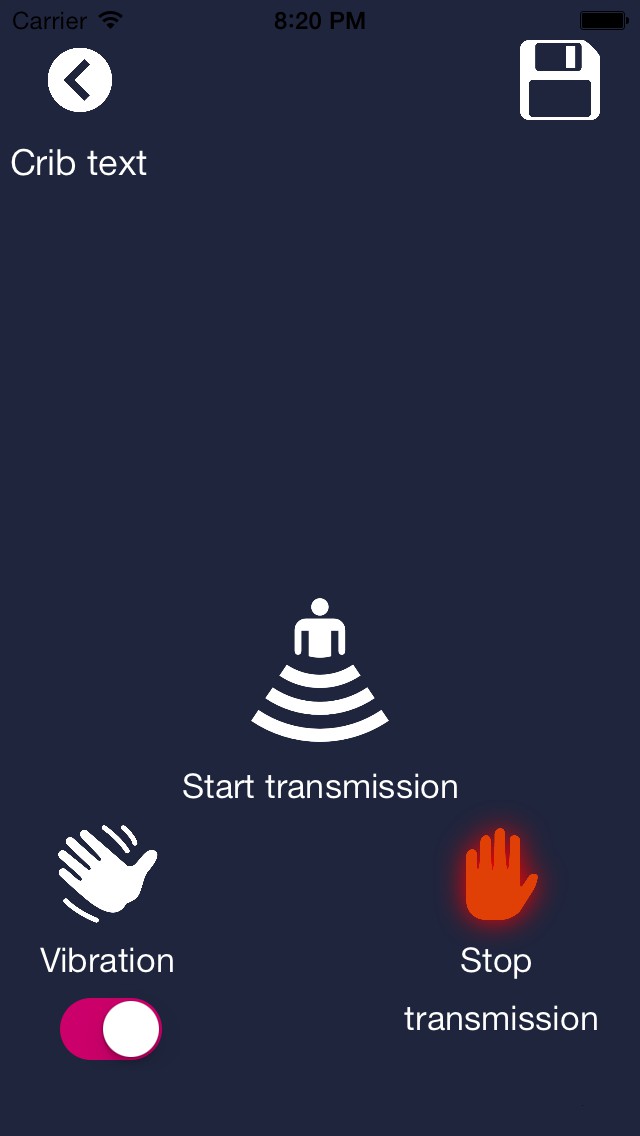Start transmission using the broadcast icon
This screenshot has width=640, height=1136.
click(x=320, y=669)
